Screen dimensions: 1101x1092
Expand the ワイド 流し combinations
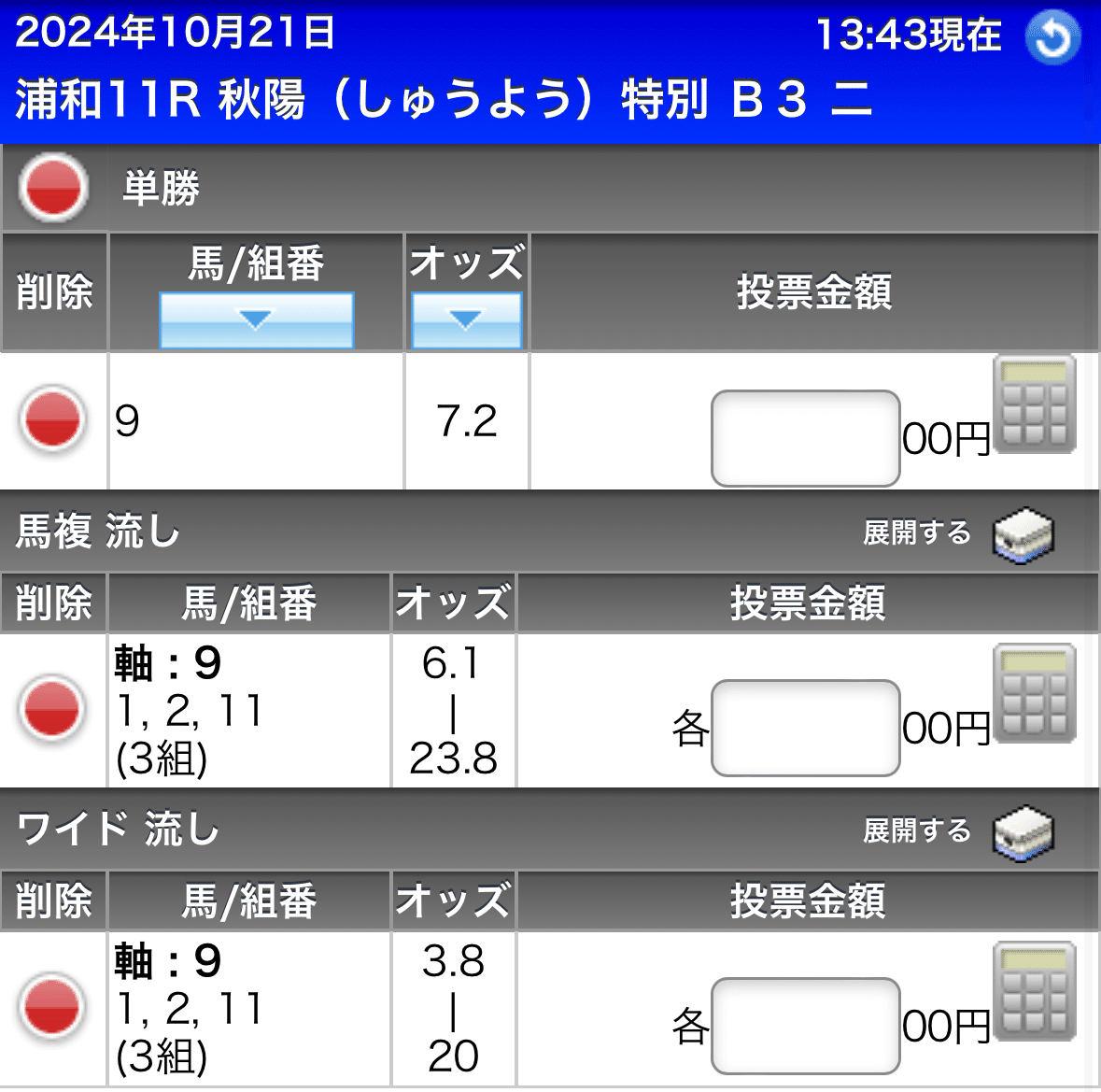coord(1023,832)
